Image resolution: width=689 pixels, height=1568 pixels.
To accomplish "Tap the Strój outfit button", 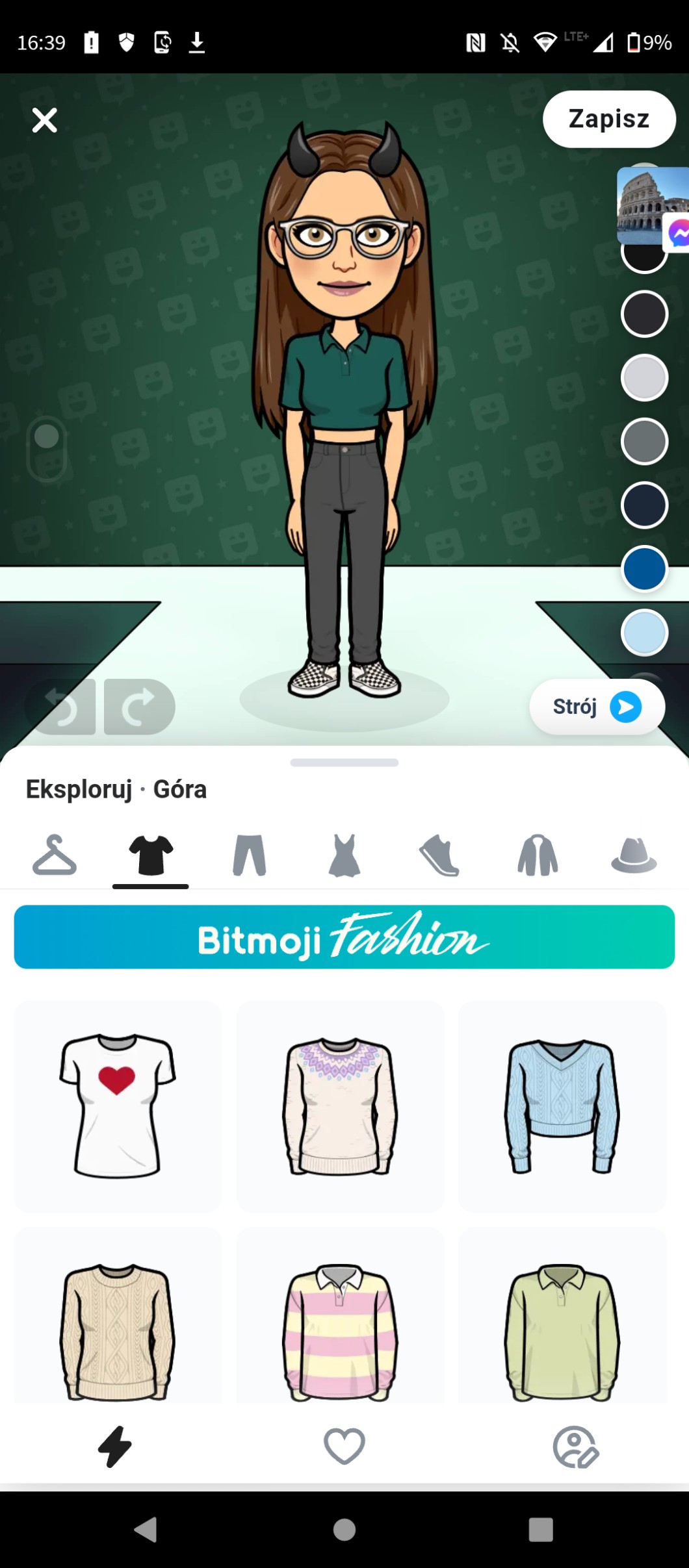I will (x=597, y=707).
